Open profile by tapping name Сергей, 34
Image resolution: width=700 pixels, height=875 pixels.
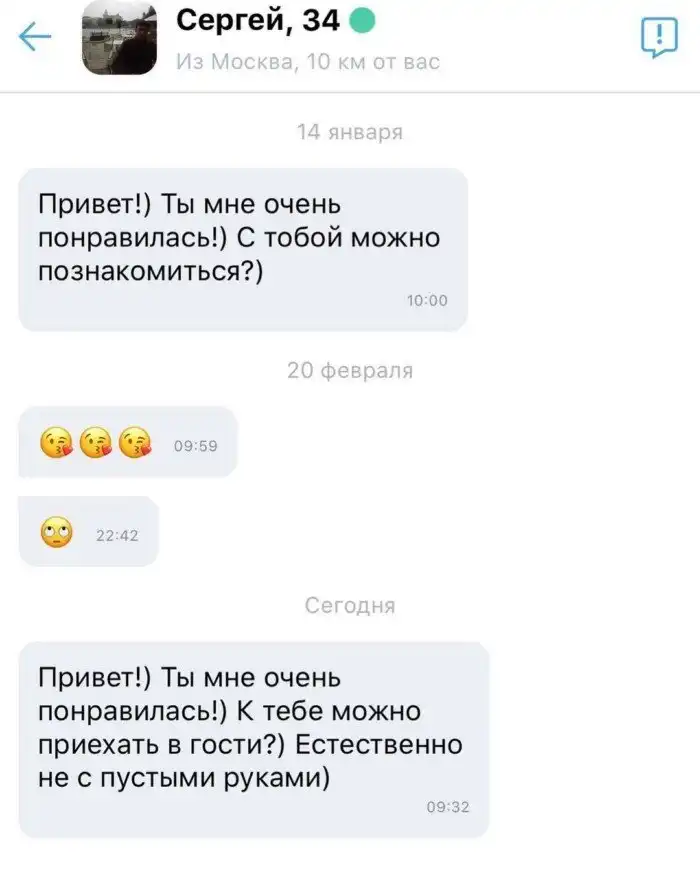click(258, 19)
